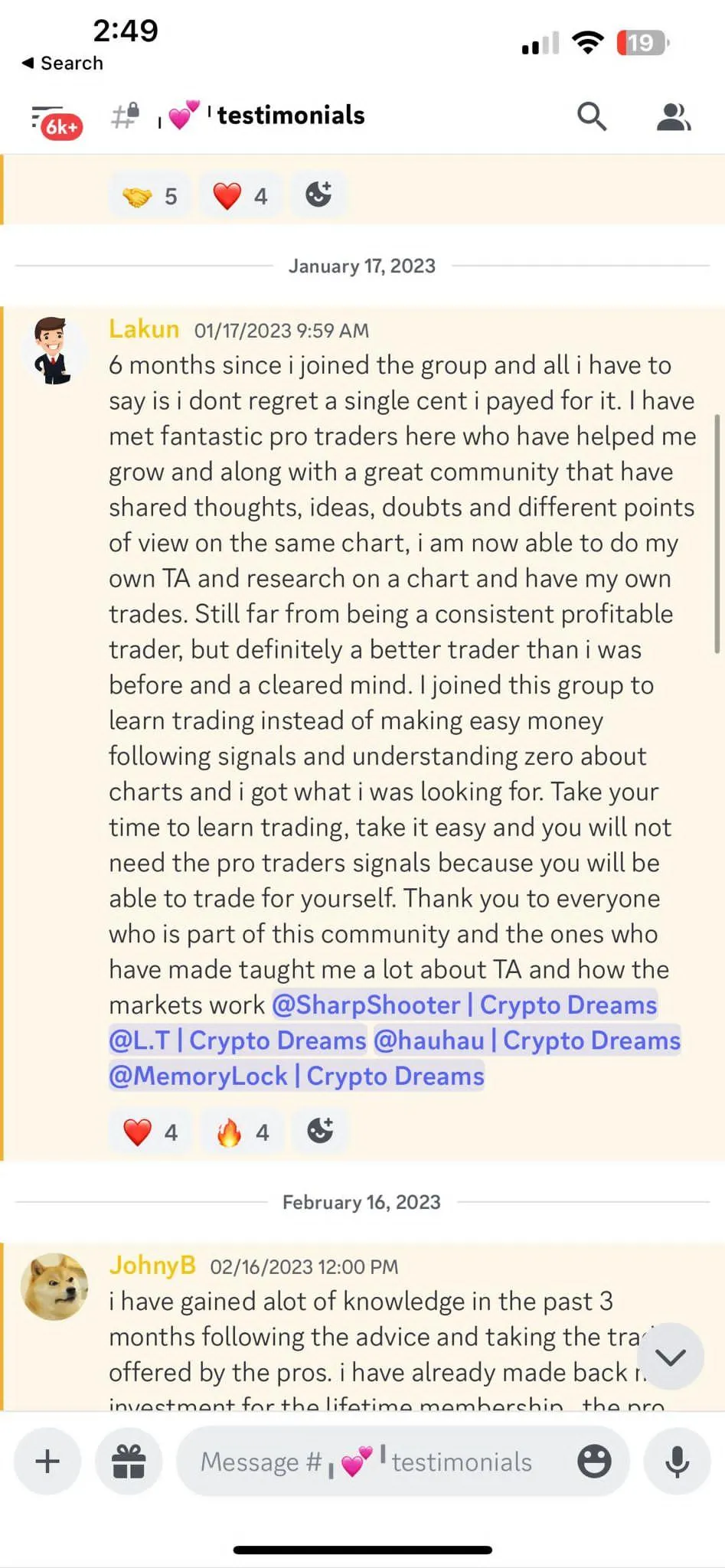Open the @SharpShooter | Crypto Dreams mention
The height and width of the screenshot is (1568, 725).
465,1004
